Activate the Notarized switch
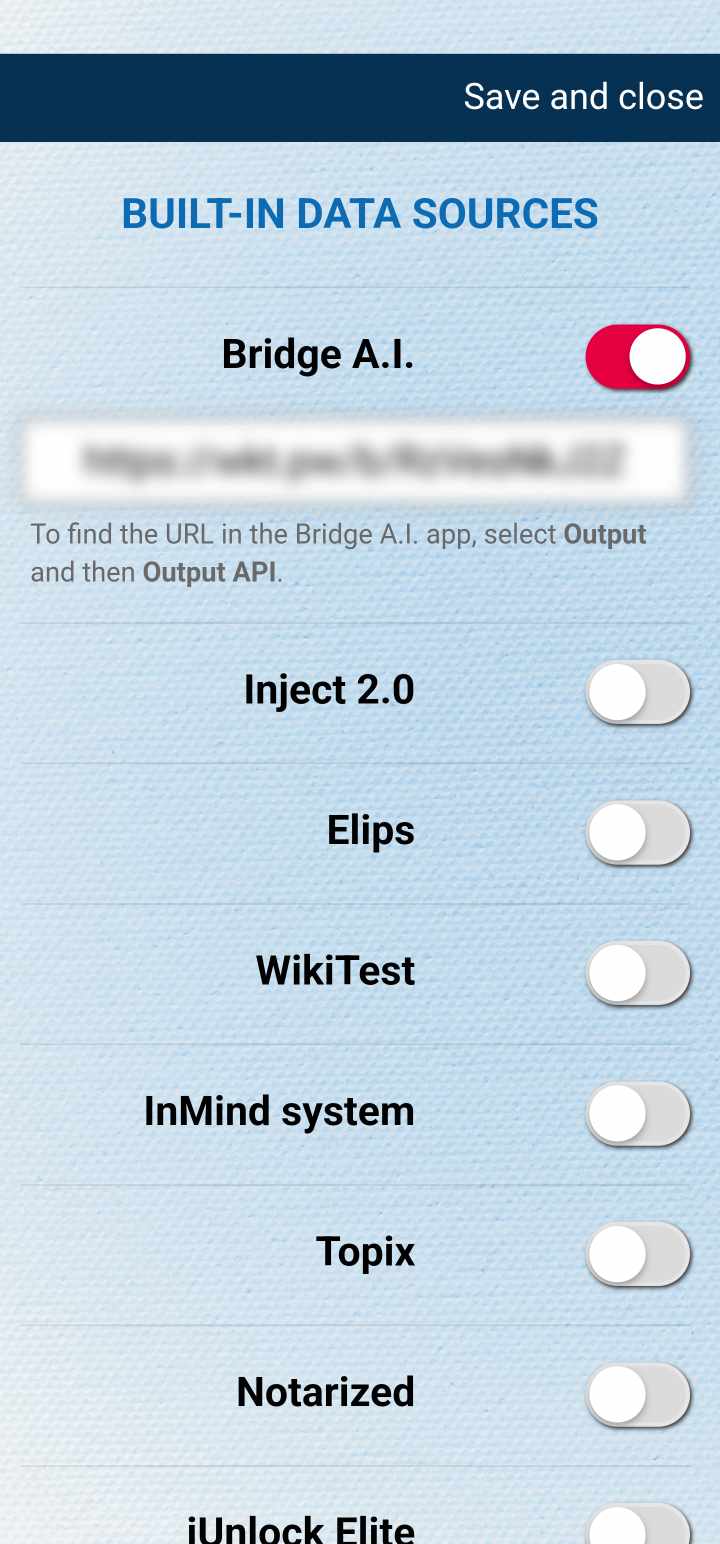720x1544 pixels. coord(638,1393)
